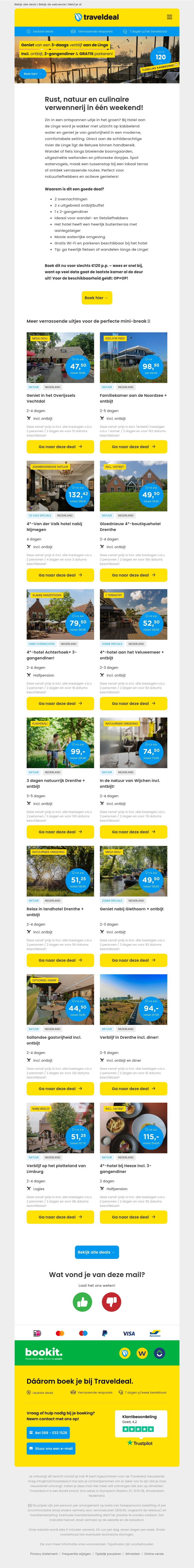Screen dimensions: 194x1568
Task: Go to the Familiekamer aan de Noordzee deal
Action: click(133, 446)
